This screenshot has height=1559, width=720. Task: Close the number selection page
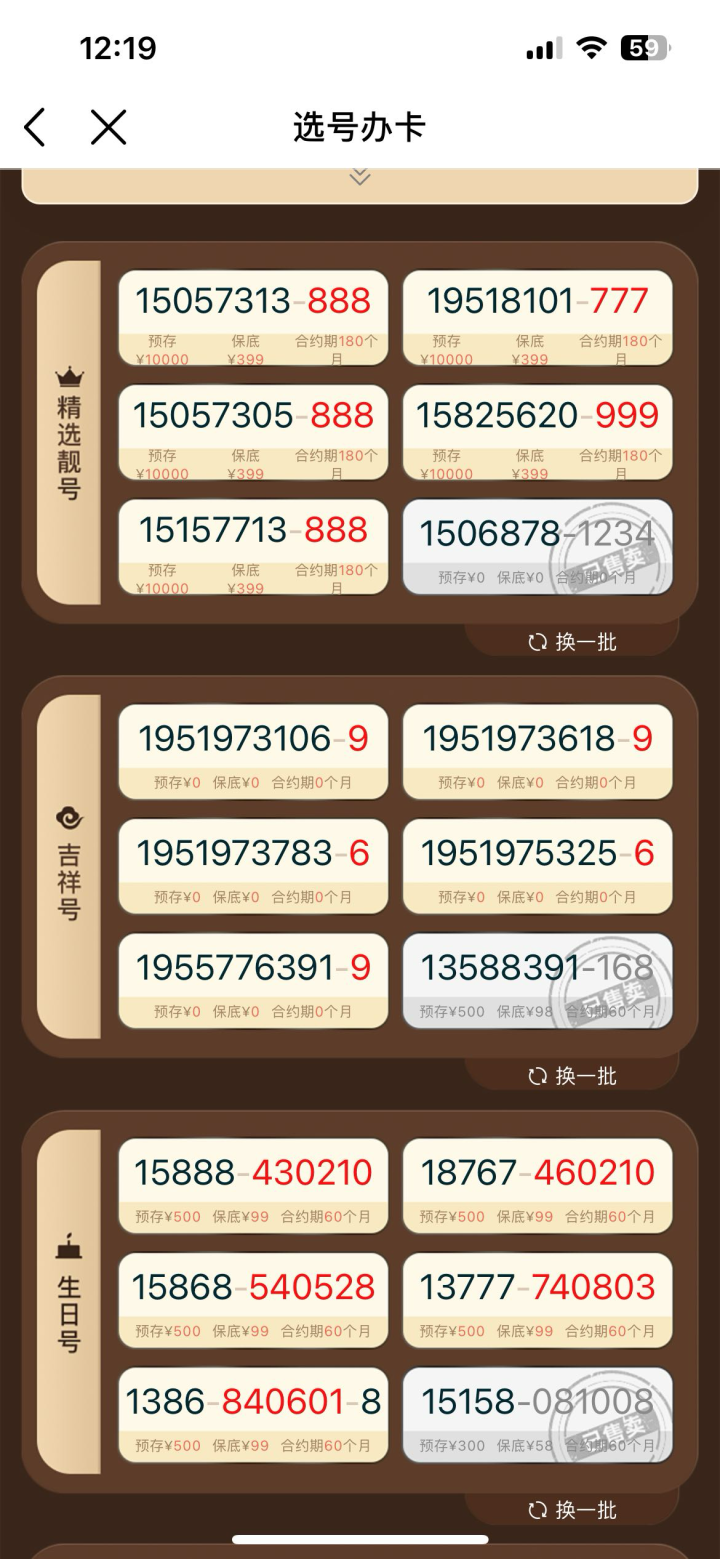108,128
